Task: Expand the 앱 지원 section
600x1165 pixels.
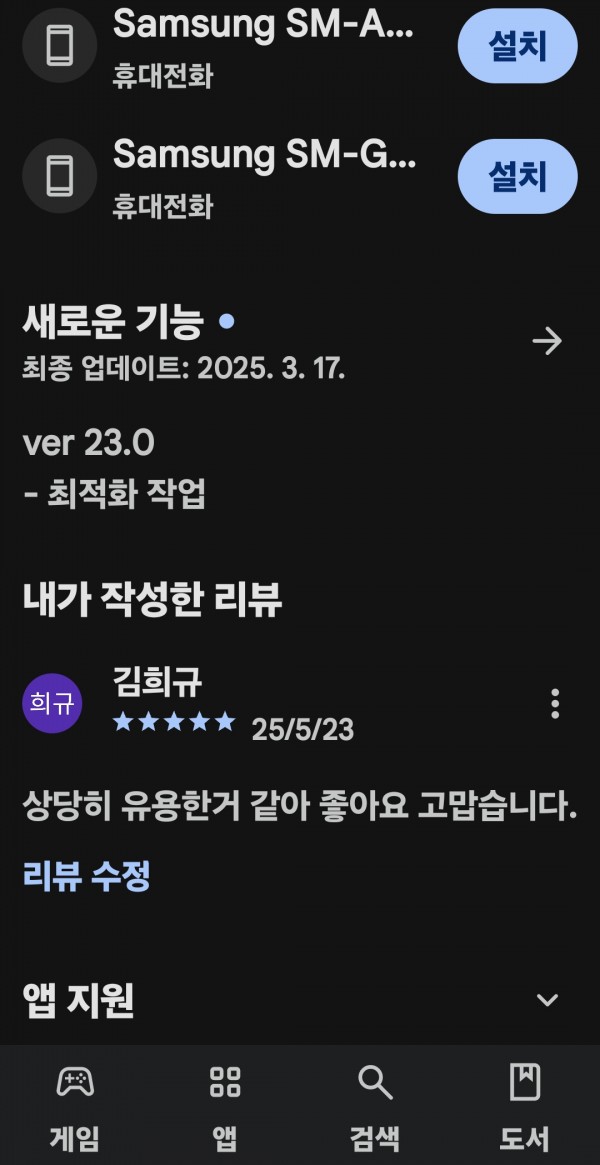Action: click(x=547, y=1000)
